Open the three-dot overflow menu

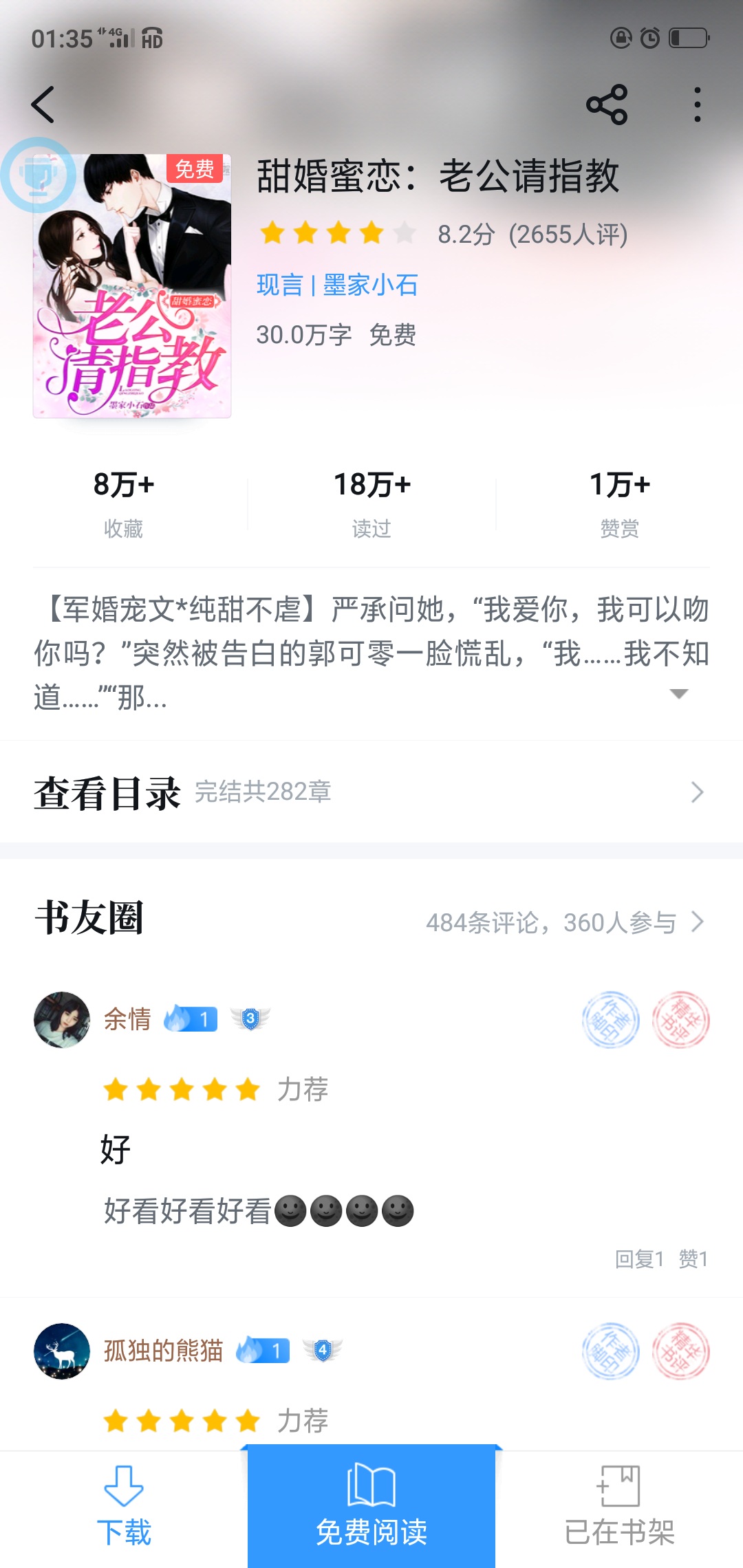pos(698,105)
